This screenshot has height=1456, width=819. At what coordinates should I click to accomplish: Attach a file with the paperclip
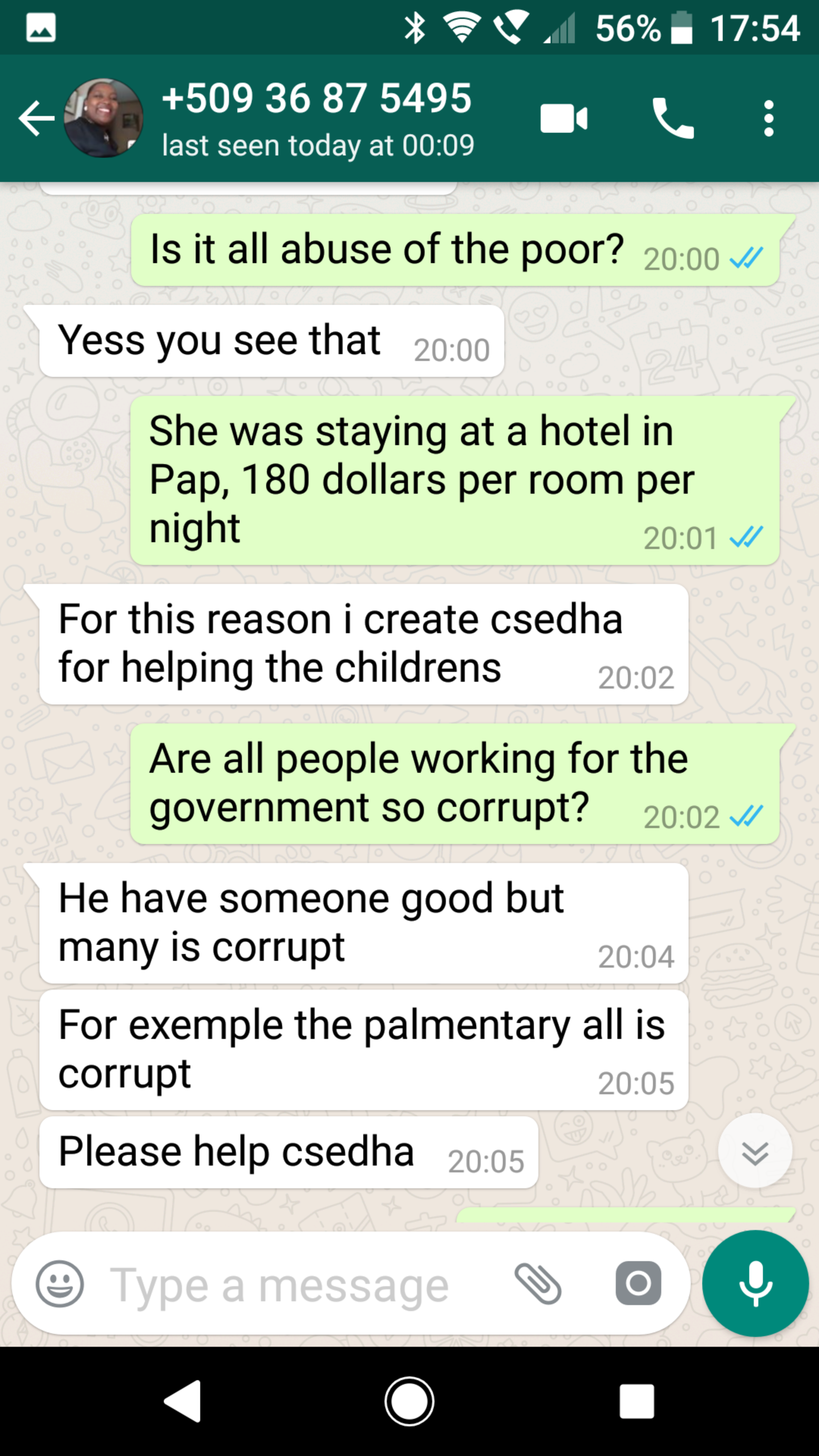[538, 1284]
